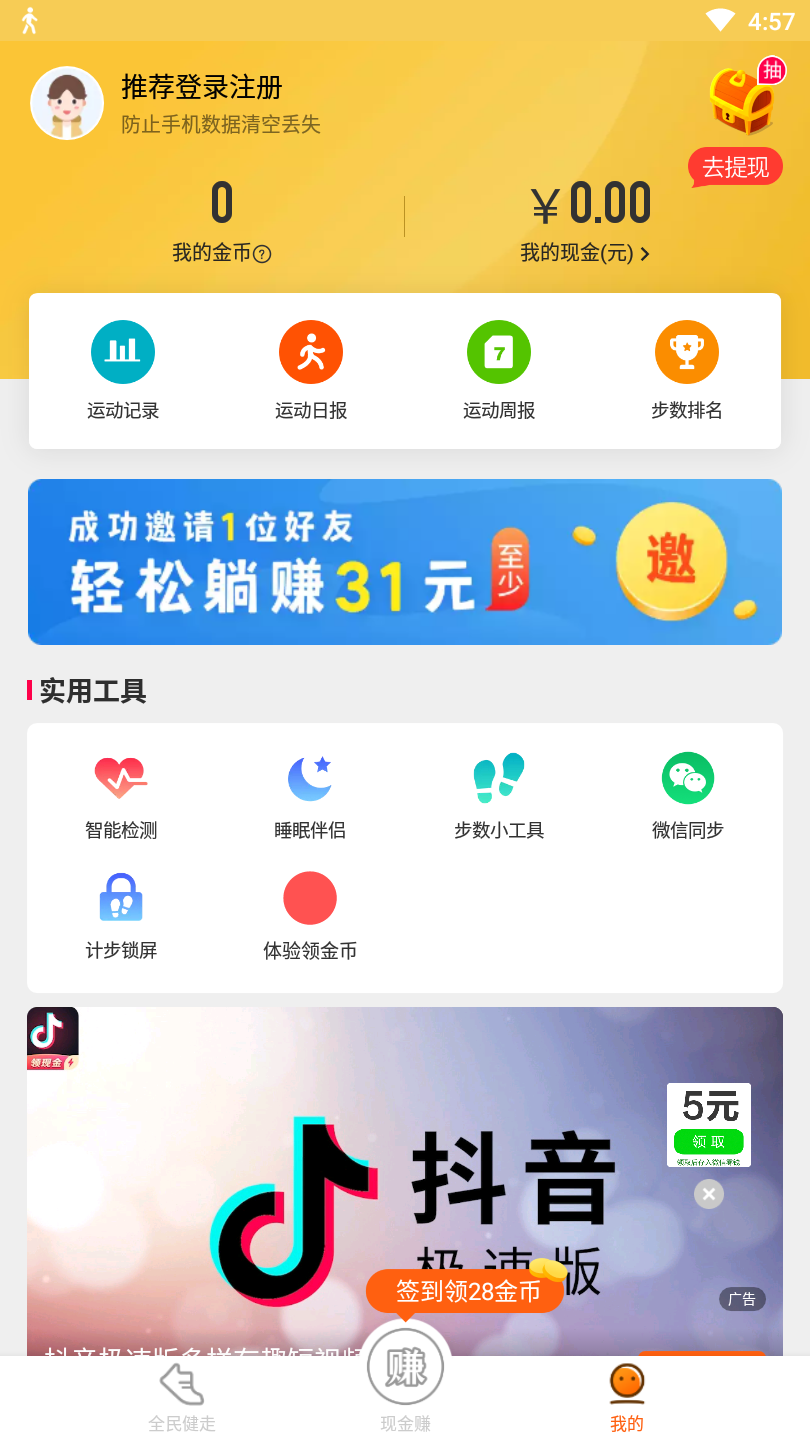
Task: Tap the 去提现 withdraw button
Action: click(x=735, y=167)
